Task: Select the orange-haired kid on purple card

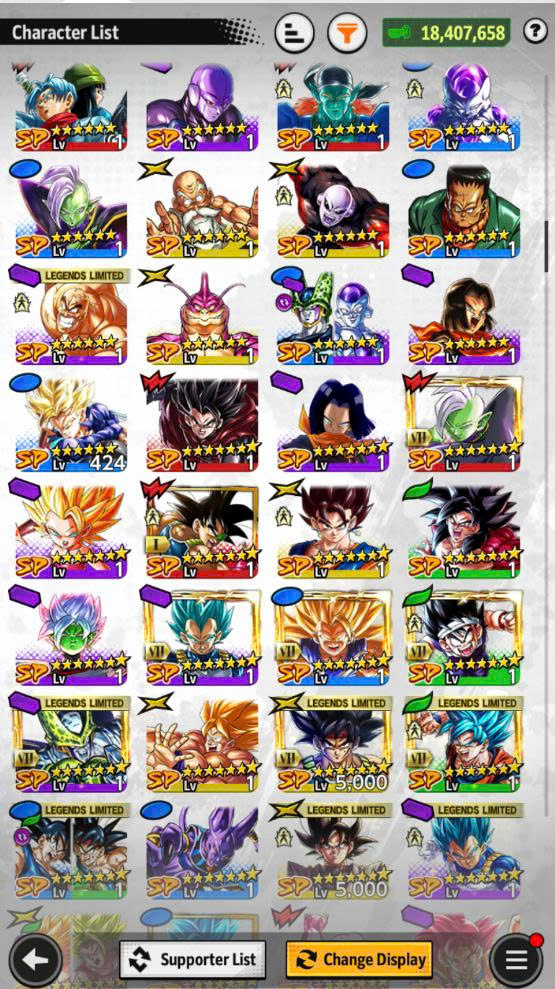Action: pos(71,532)
